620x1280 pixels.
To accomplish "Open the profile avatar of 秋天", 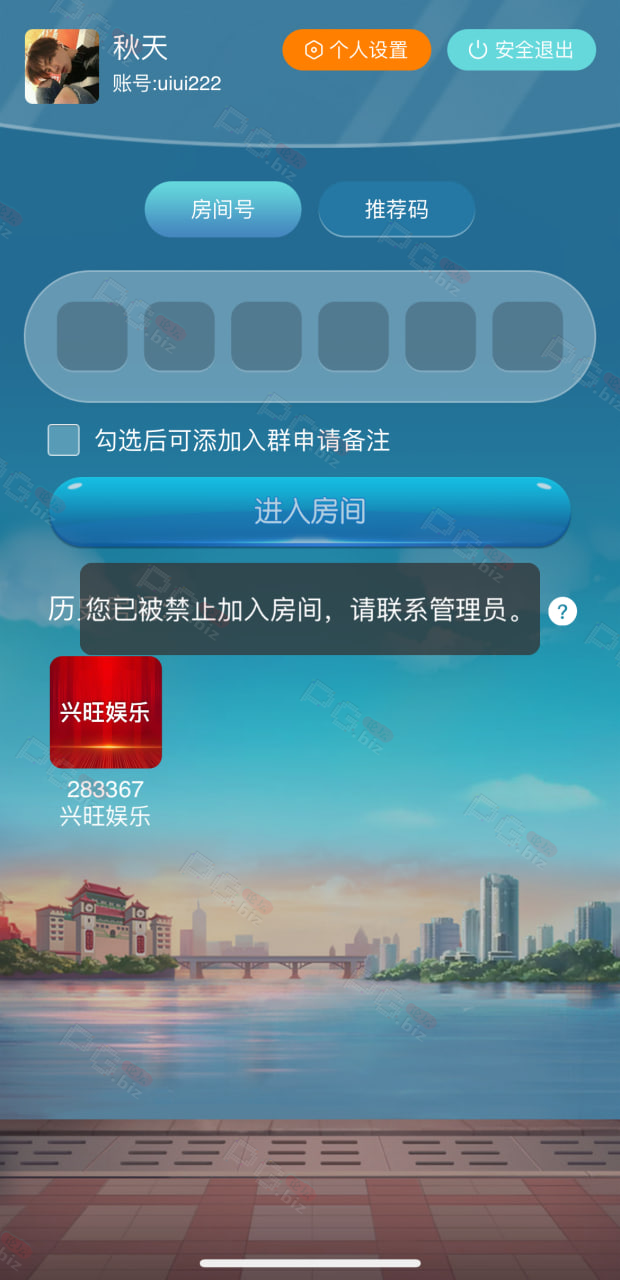I will (62, 66).
